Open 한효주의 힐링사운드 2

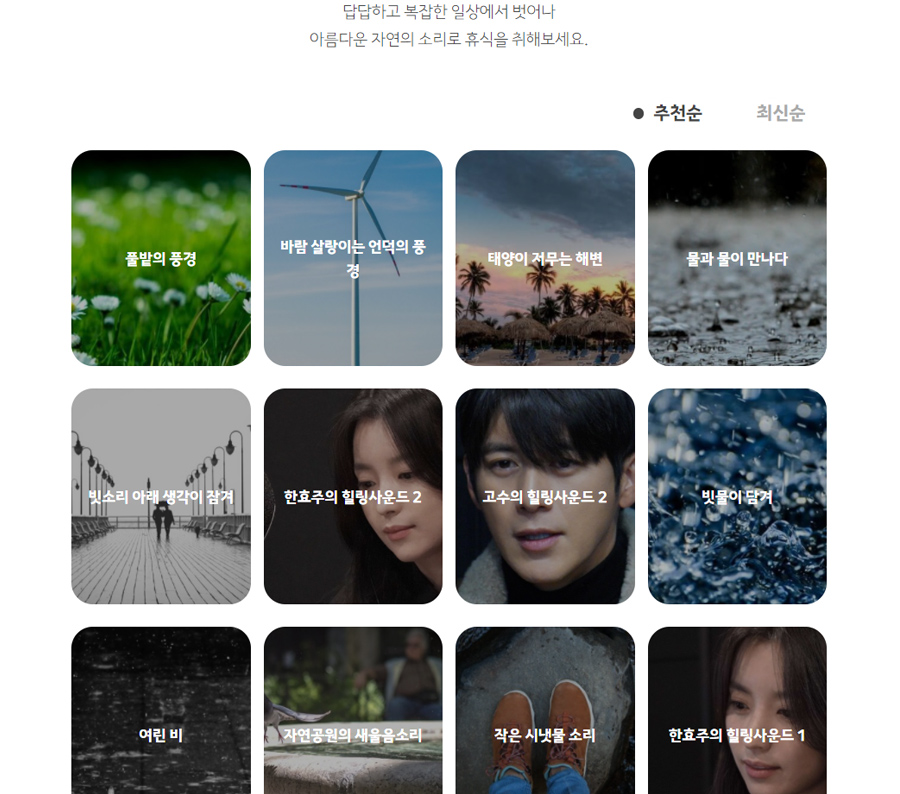point(353,496)
